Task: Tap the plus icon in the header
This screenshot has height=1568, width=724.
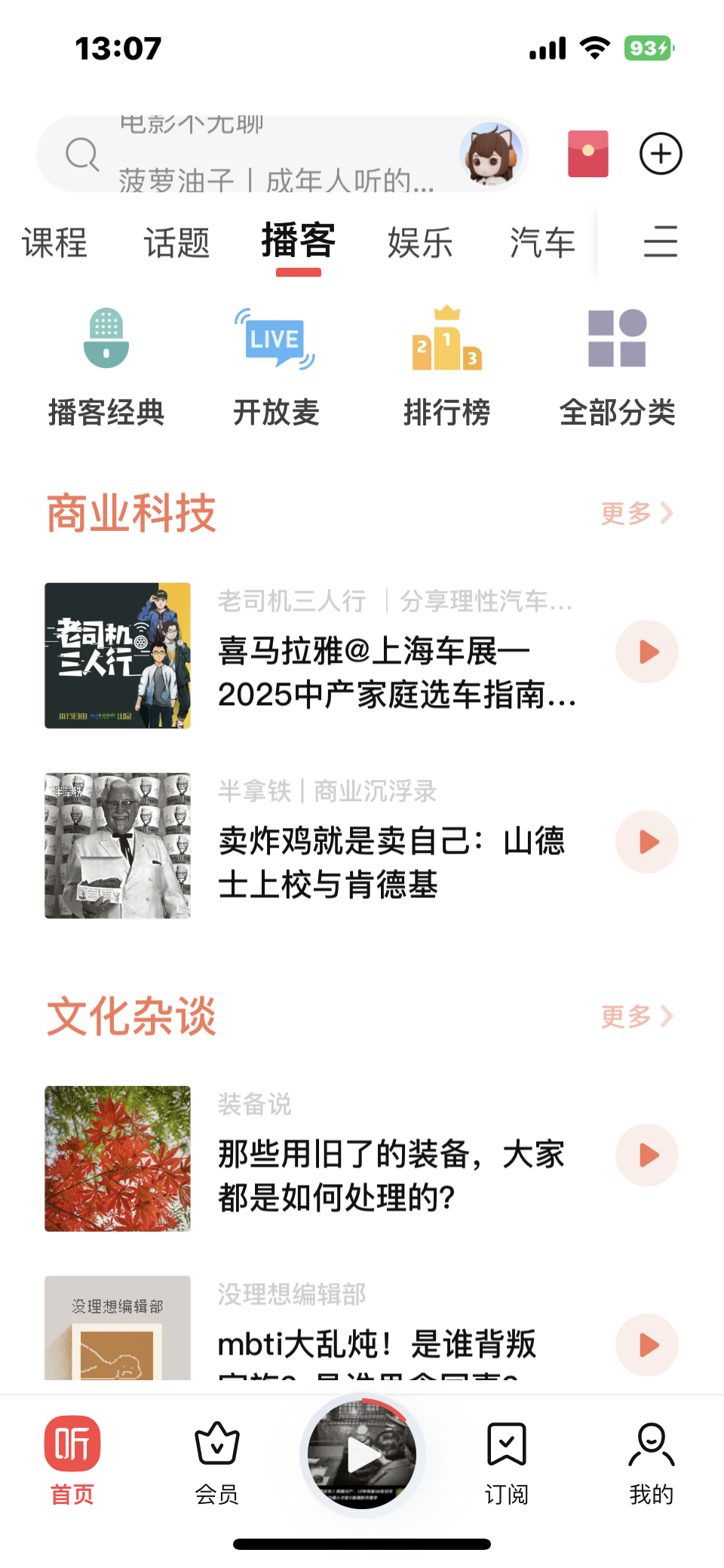Action: pos(661,154)
